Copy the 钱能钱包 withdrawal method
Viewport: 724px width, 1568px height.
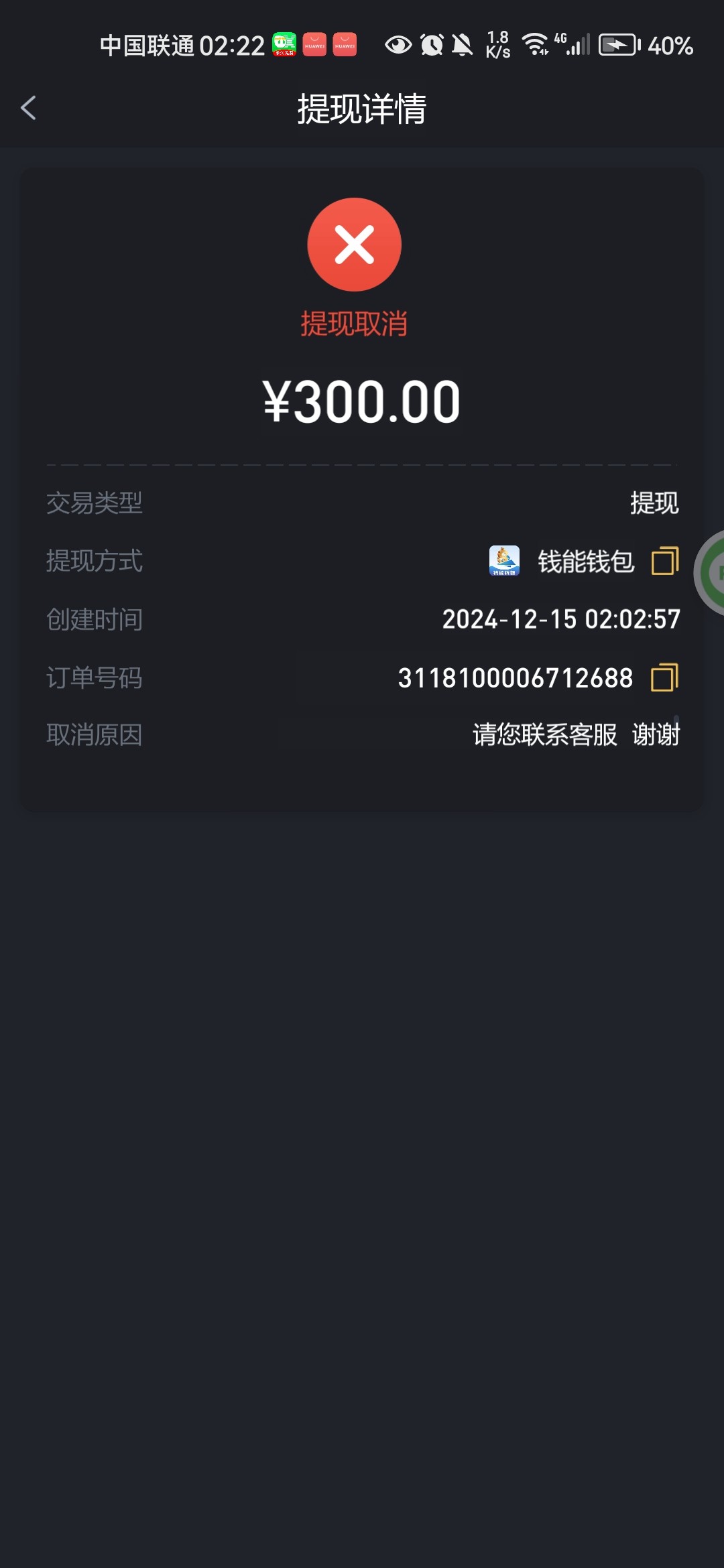665,561
